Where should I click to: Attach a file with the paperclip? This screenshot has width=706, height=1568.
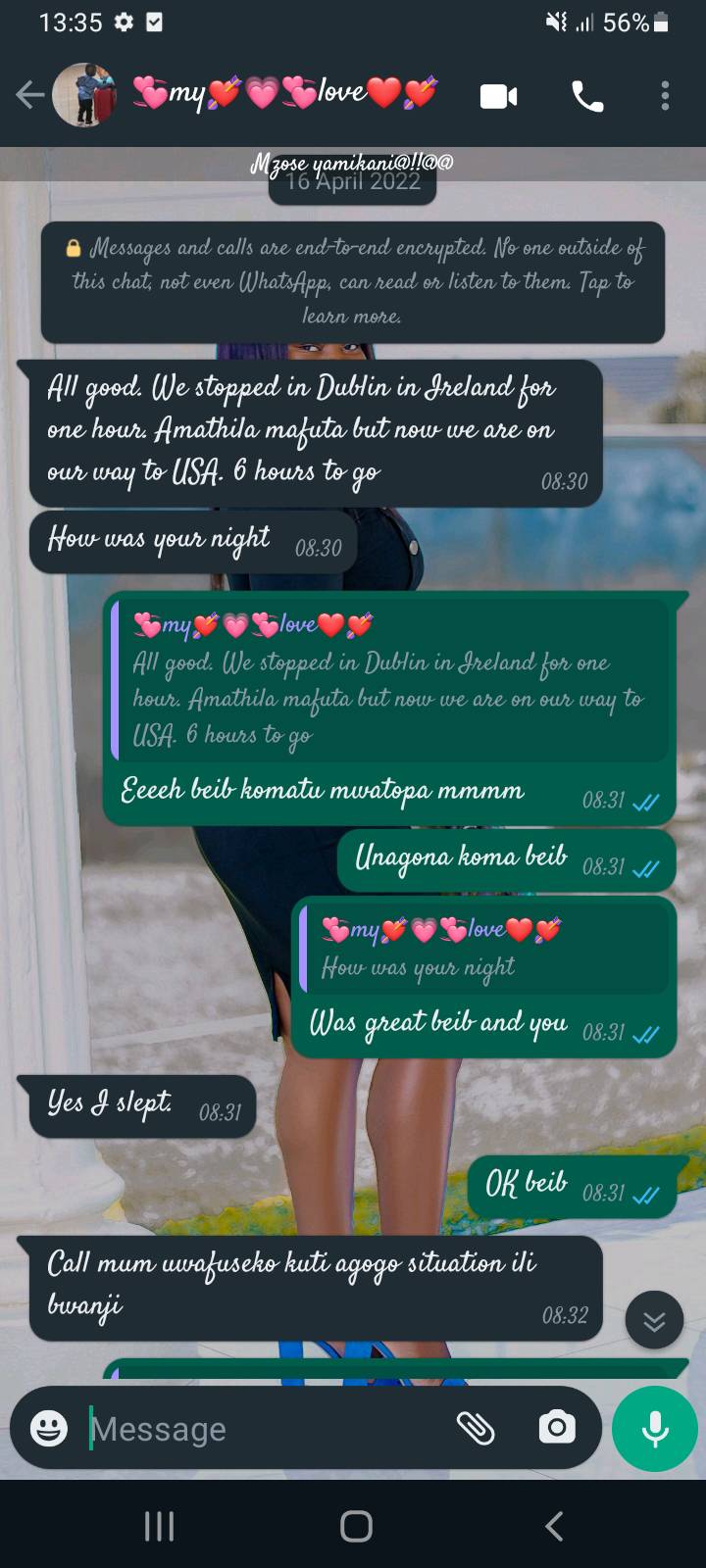(x=476, y=1428)
